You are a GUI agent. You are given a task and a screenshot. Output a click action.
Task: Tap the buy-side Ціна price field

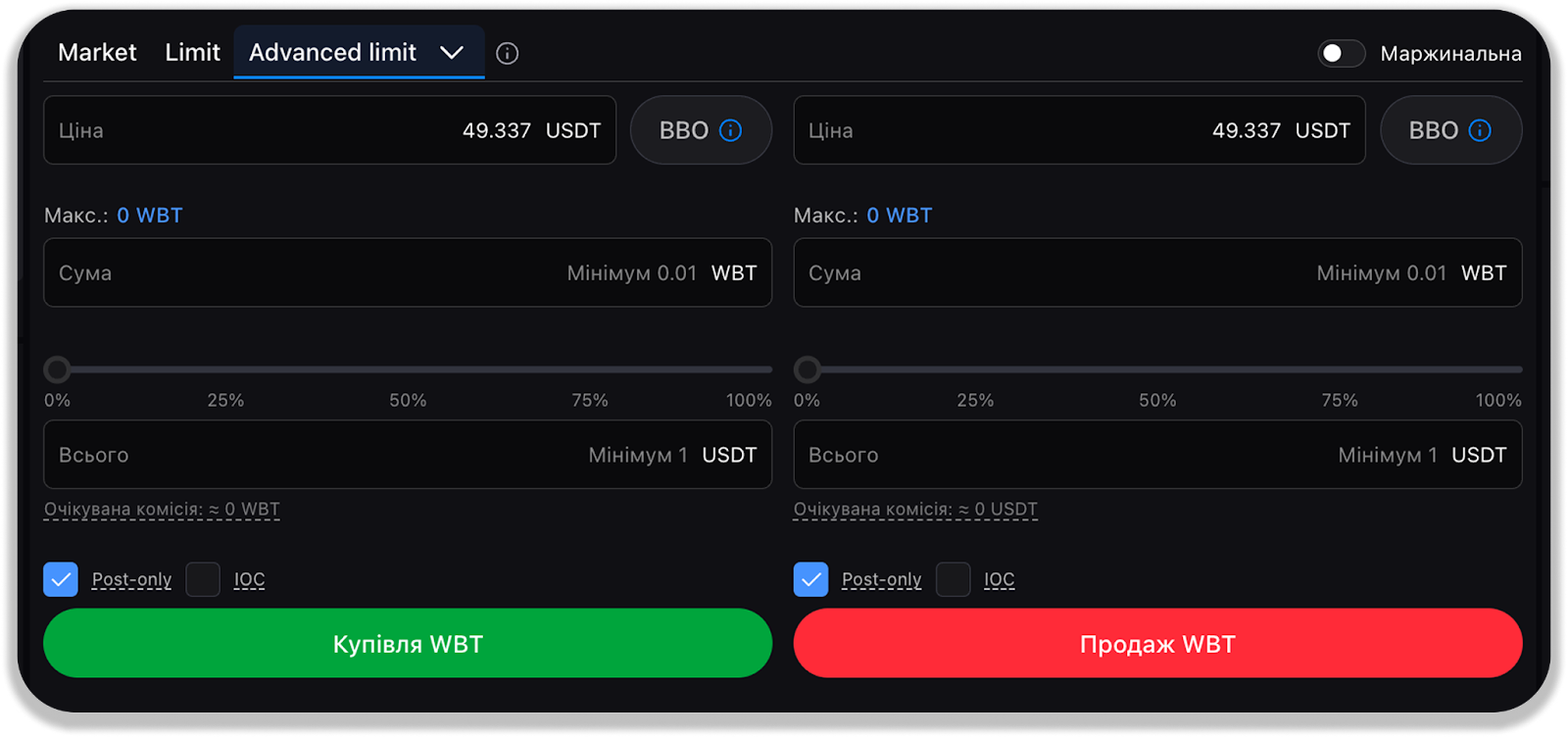click(x=329, y=130)
